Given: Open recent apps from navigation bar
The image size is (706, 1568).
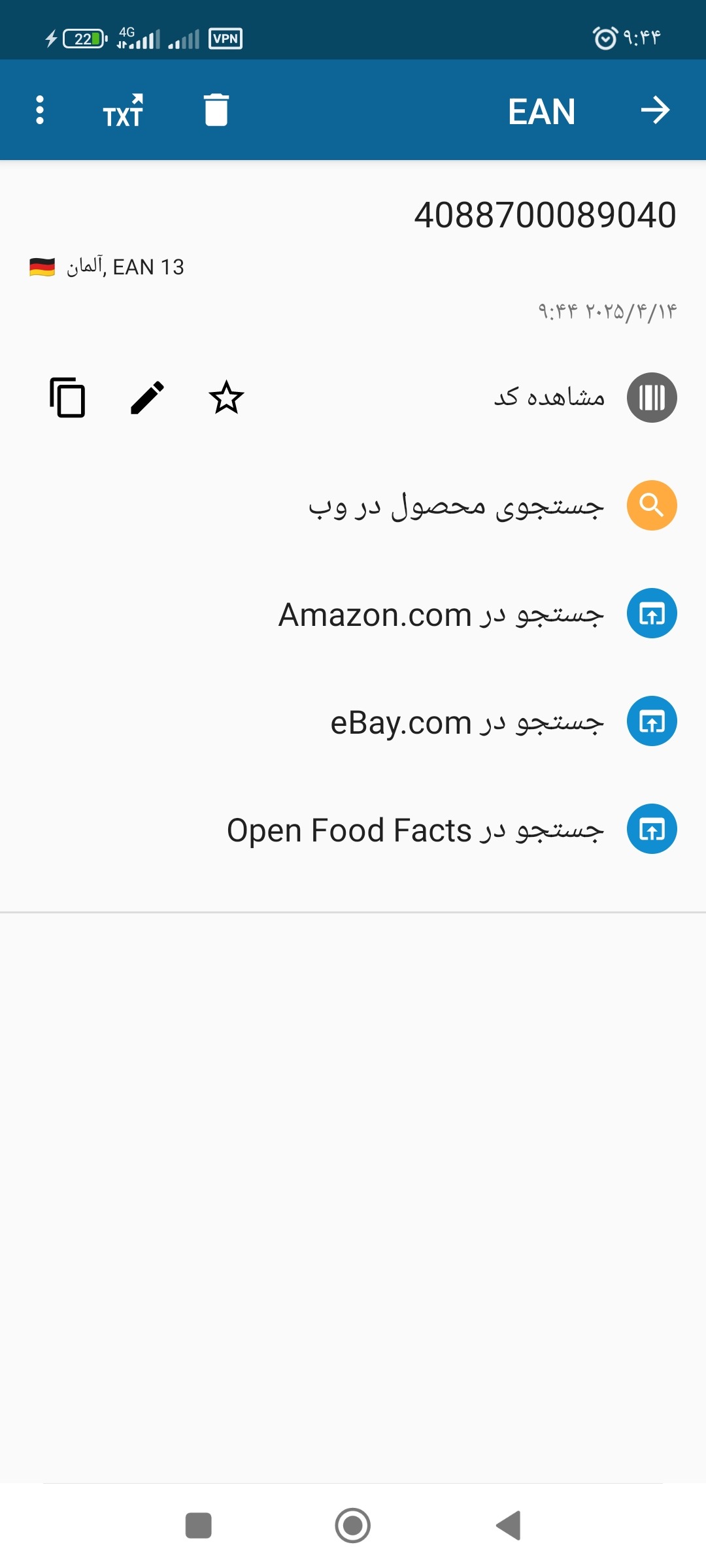Looking at the screenshot, I should click(x=199, y=1526).
